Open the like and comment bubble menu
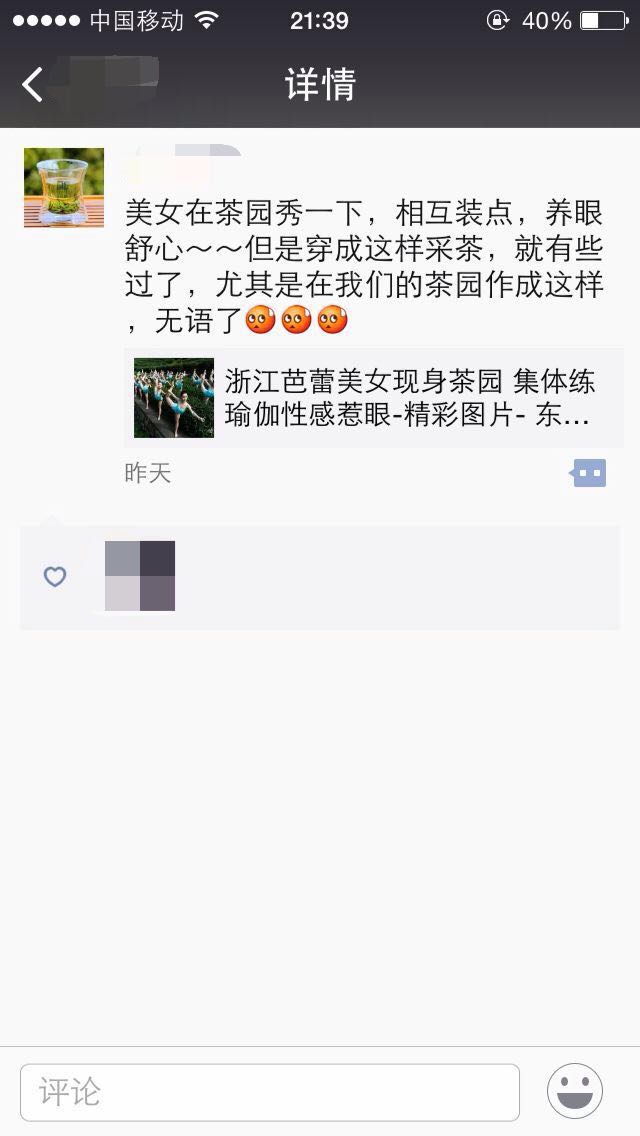Screen dimensions: 640x1136 589,473
